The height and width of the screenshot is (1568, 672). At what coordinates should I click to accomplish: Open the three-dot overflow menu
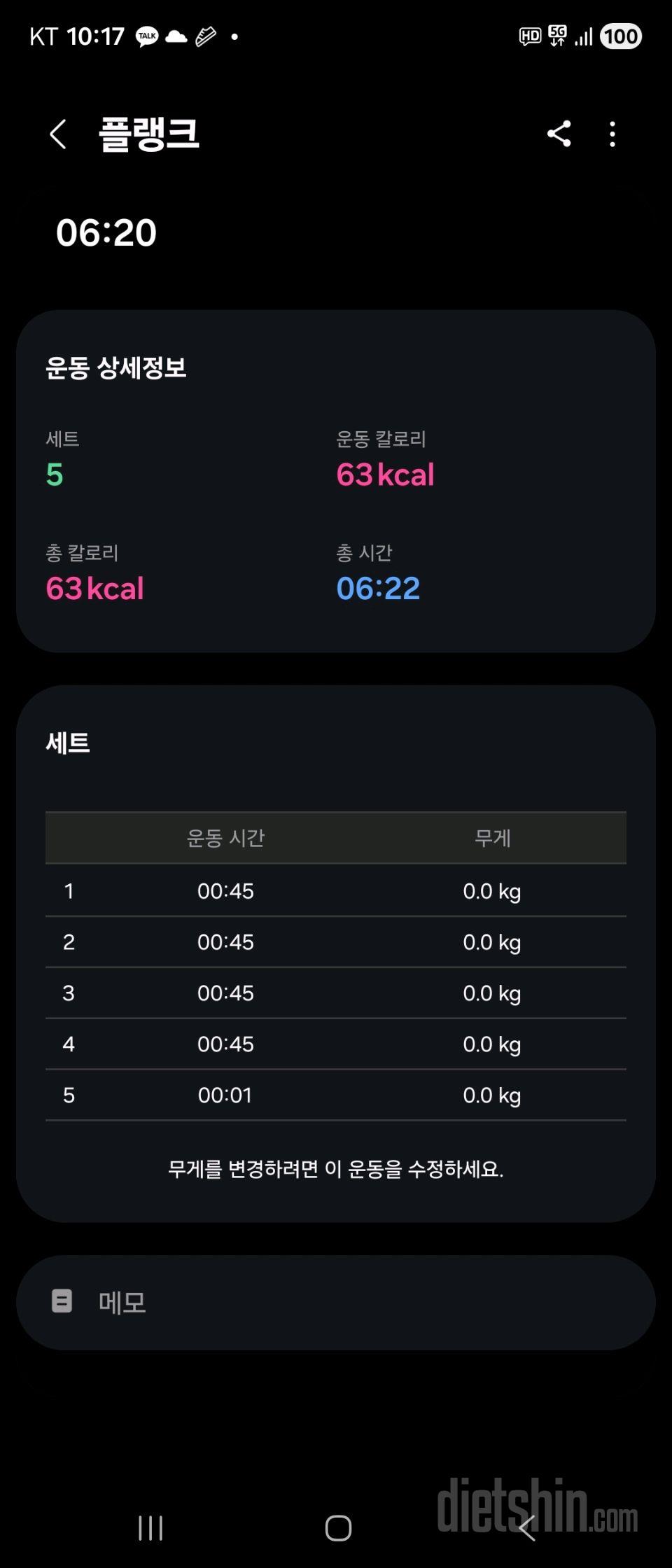click(x=612, y=134)
